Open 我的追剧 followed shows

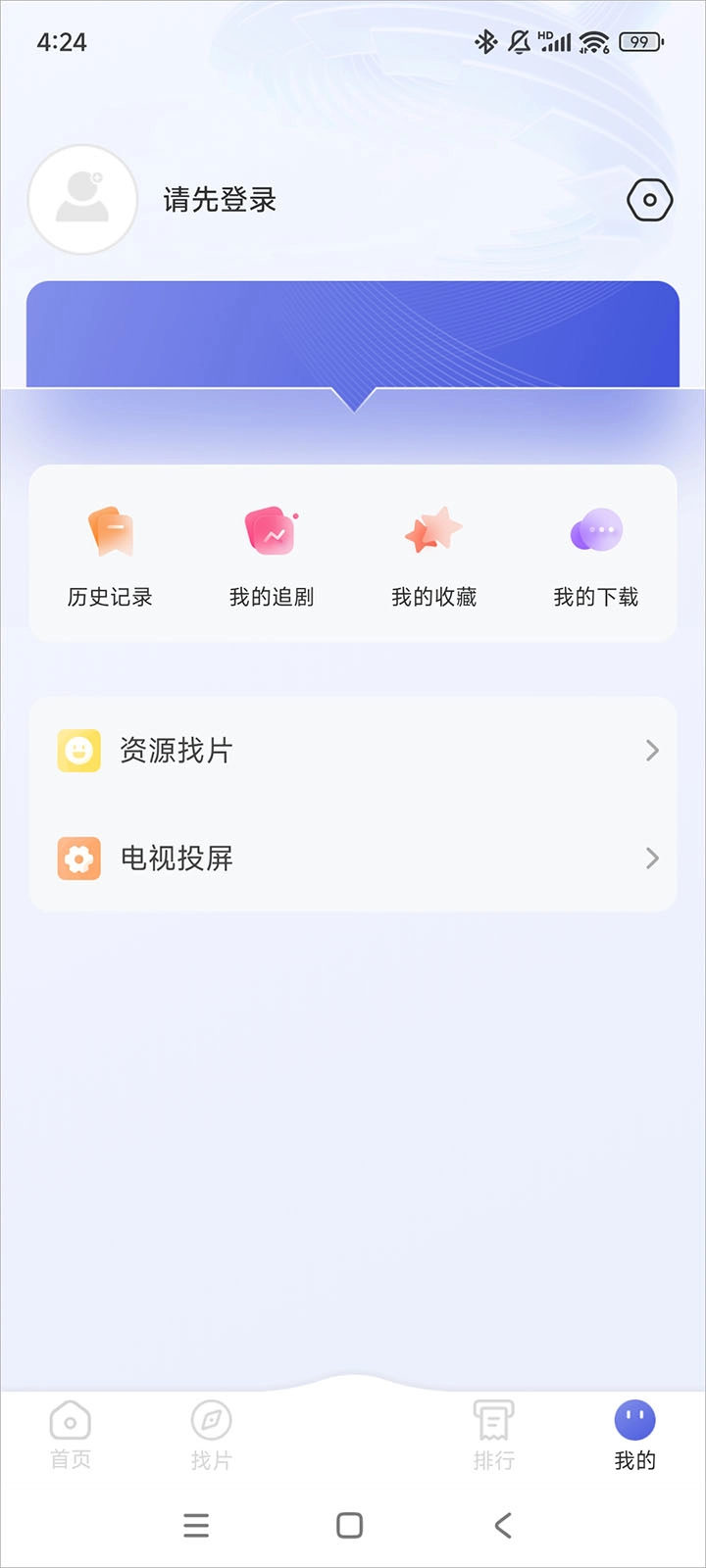click(272, 555)
